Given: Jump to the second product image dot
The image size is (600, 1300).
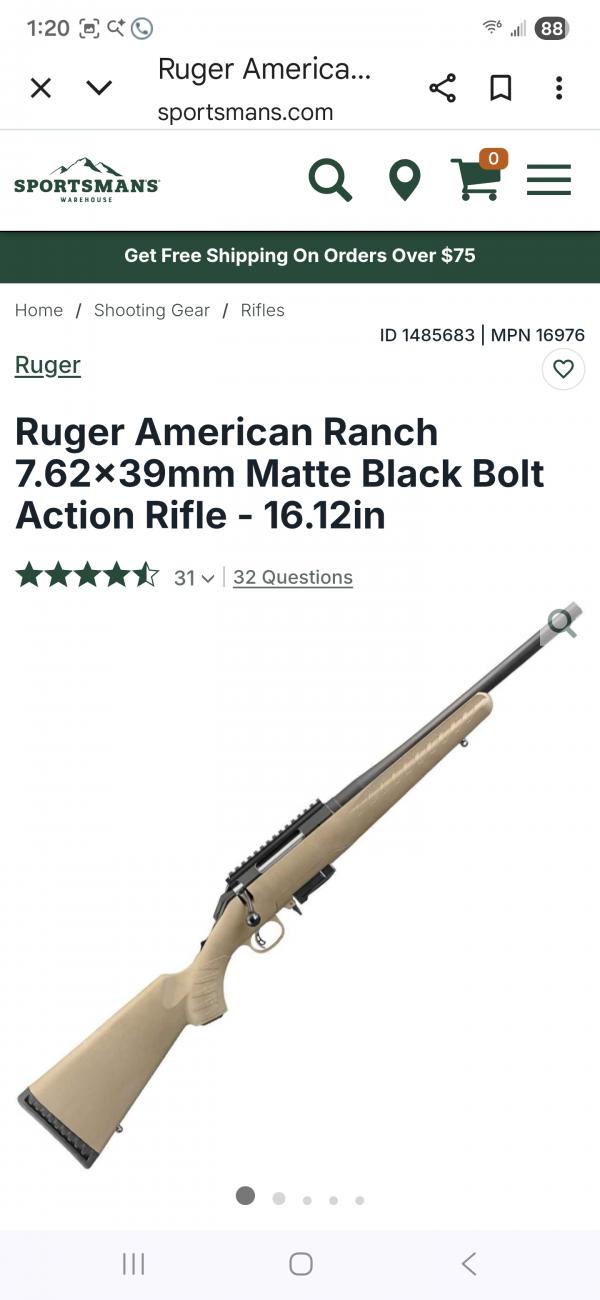Looking at the screenshot, I should pyautogui.click(x=279, y=1198).
